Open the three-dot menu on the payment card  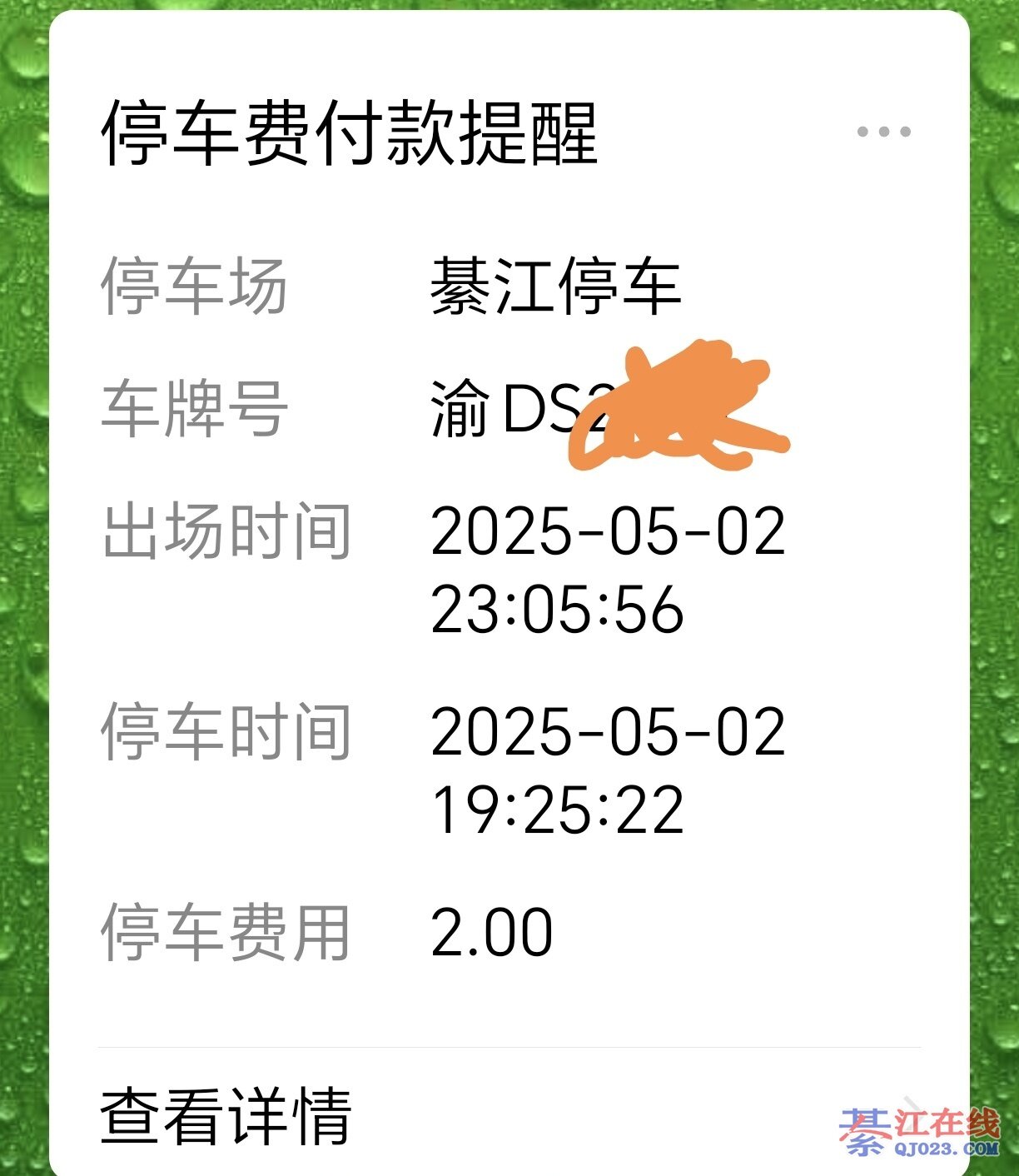coord(883,132)
